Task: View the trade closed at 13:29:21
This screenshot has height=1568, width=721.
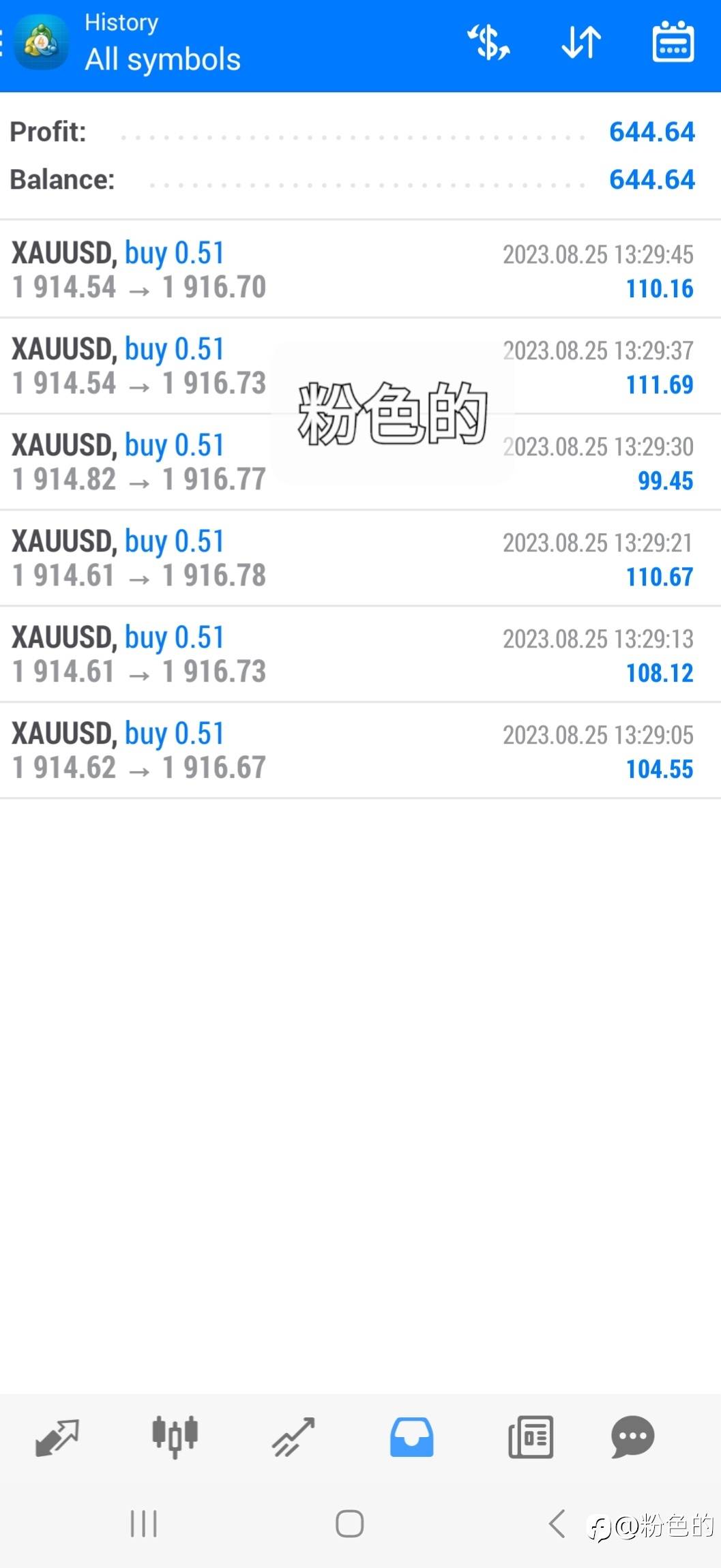Action: [360, 558]
